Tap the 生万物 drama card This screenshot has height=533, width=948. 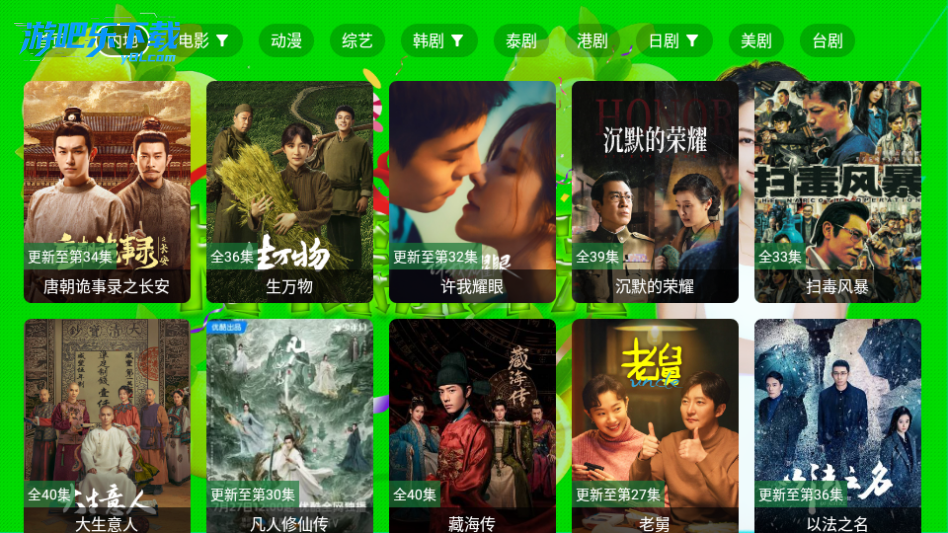[290, 192]
